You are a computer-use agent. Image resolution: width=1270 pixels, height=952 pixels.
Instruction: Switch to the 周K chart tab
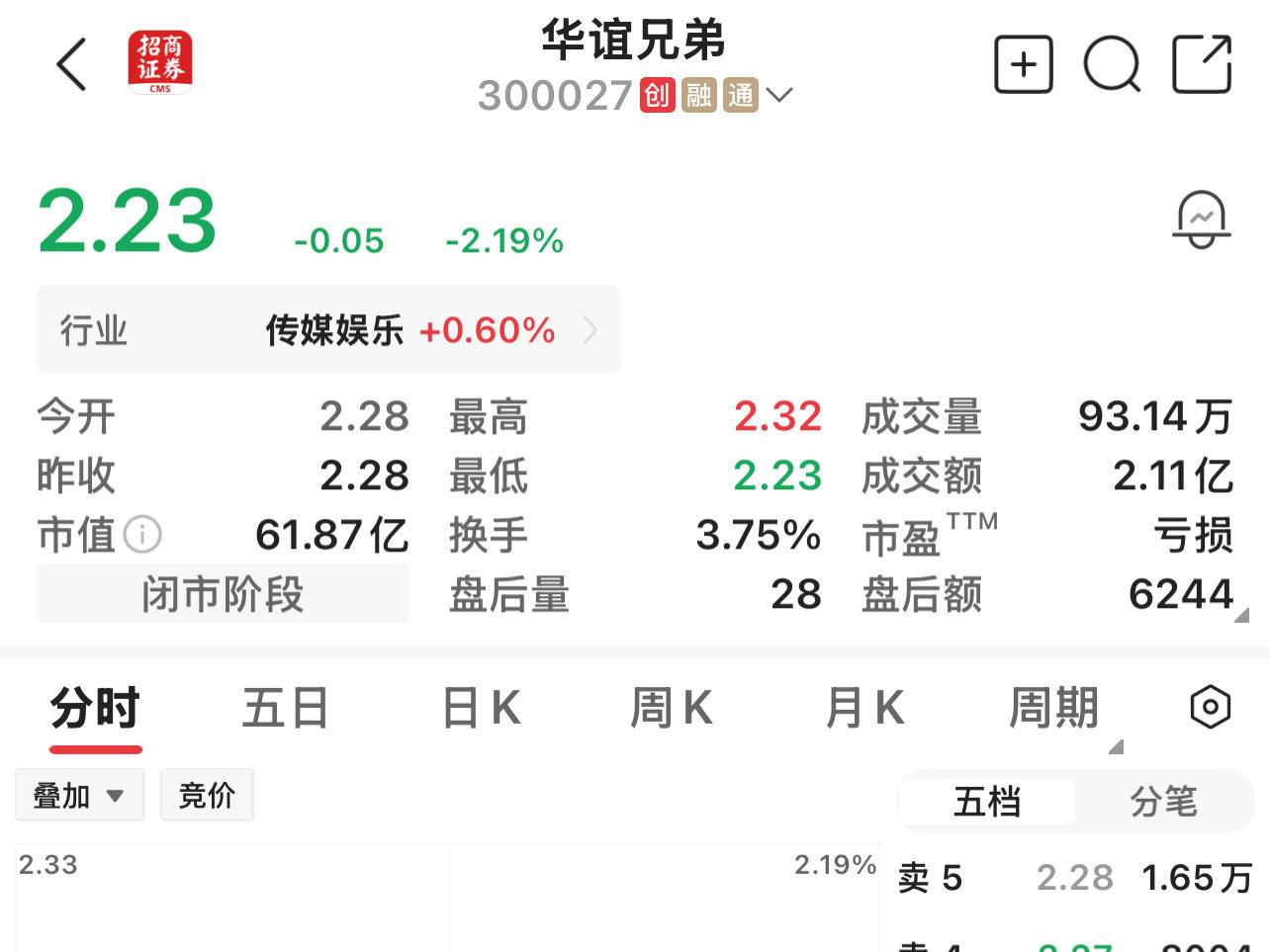tap(672, 709)
